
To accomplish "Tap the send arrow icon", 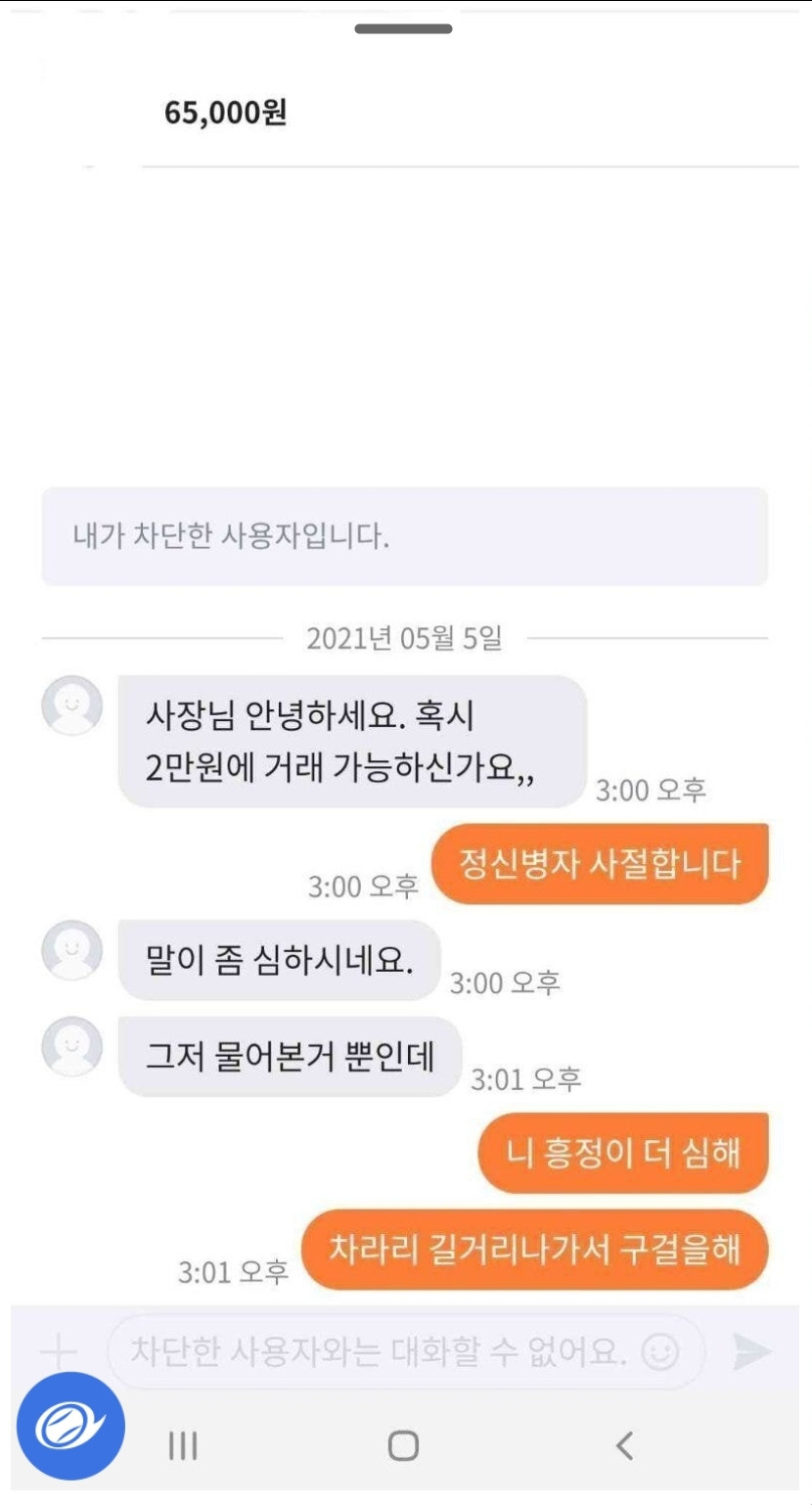I will (x=751, y=1352).
